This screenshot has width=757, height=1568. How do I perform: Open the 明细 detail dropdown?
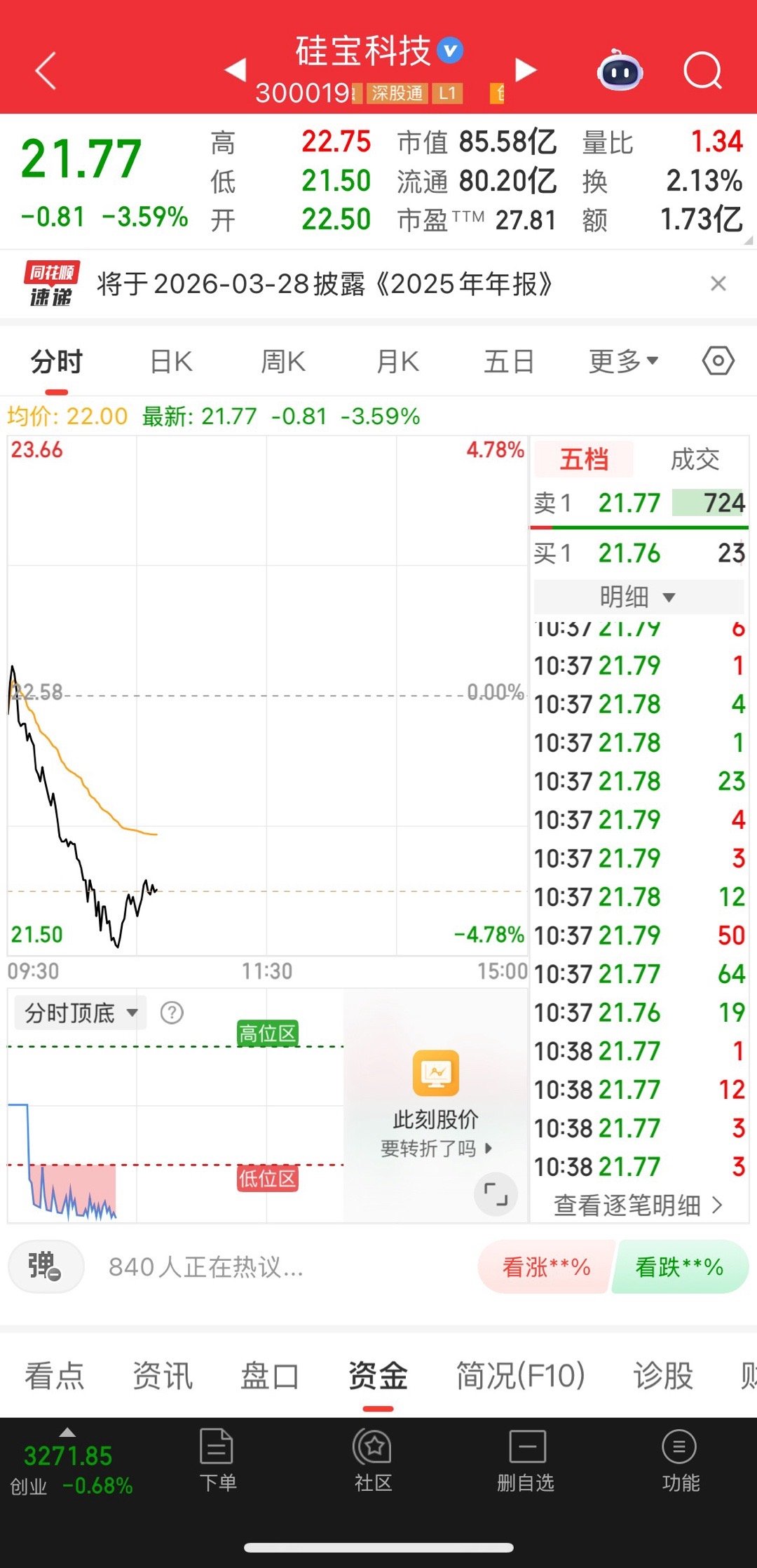pyautogui.click(x=638, y=597)
